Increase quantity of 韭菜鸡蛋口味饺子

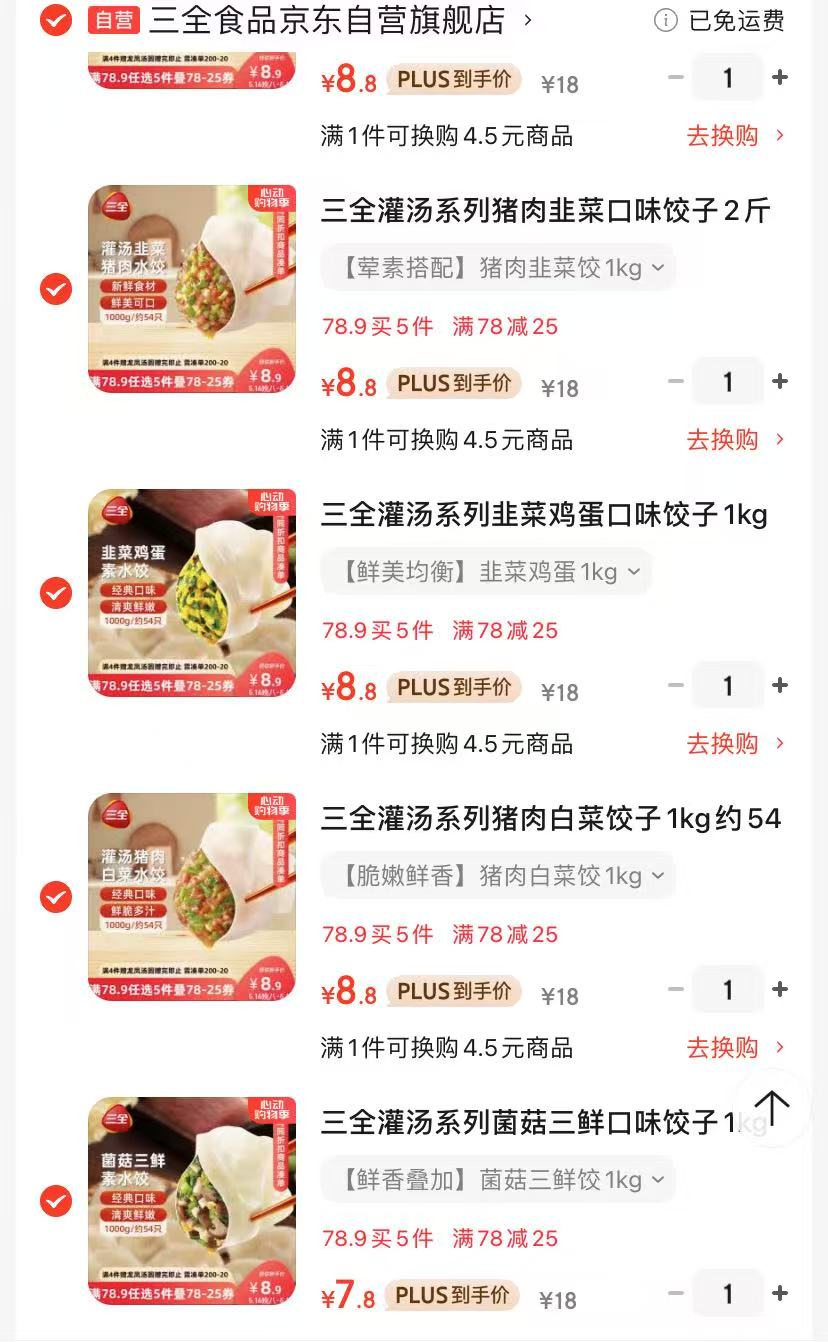(x=780, y=685)
